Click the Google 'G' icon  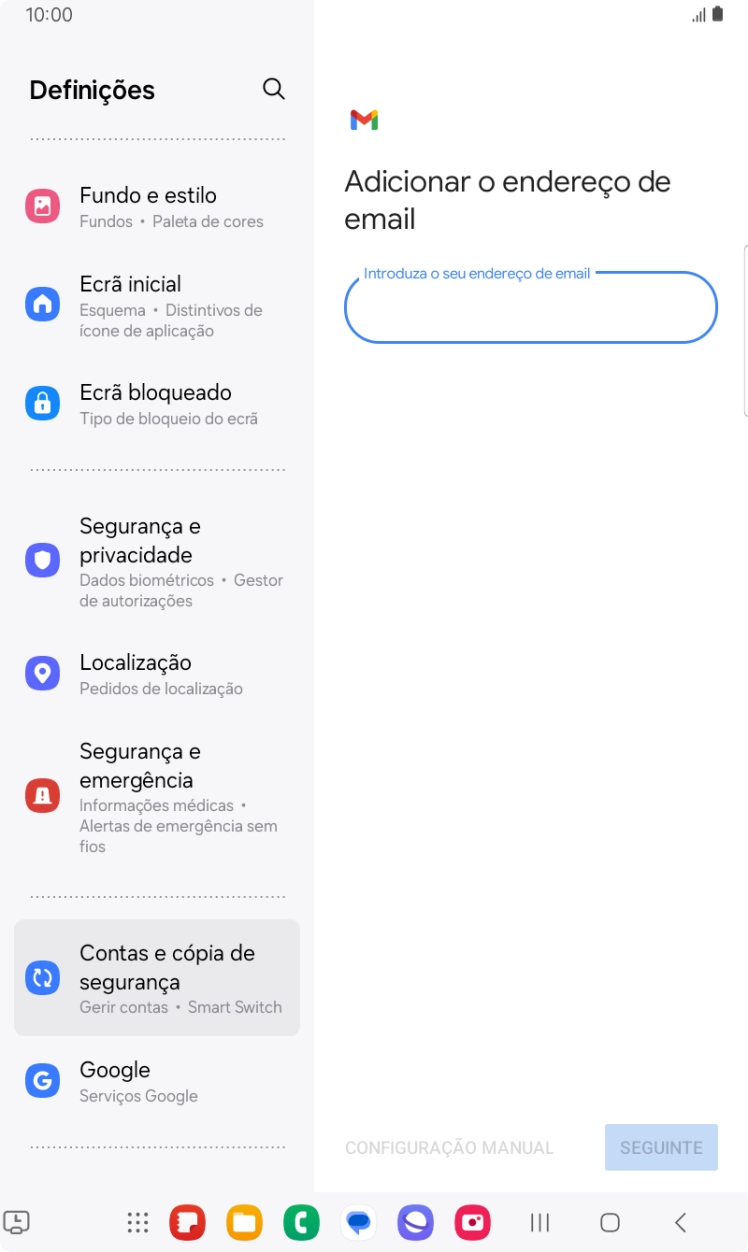coord(42,1080)
